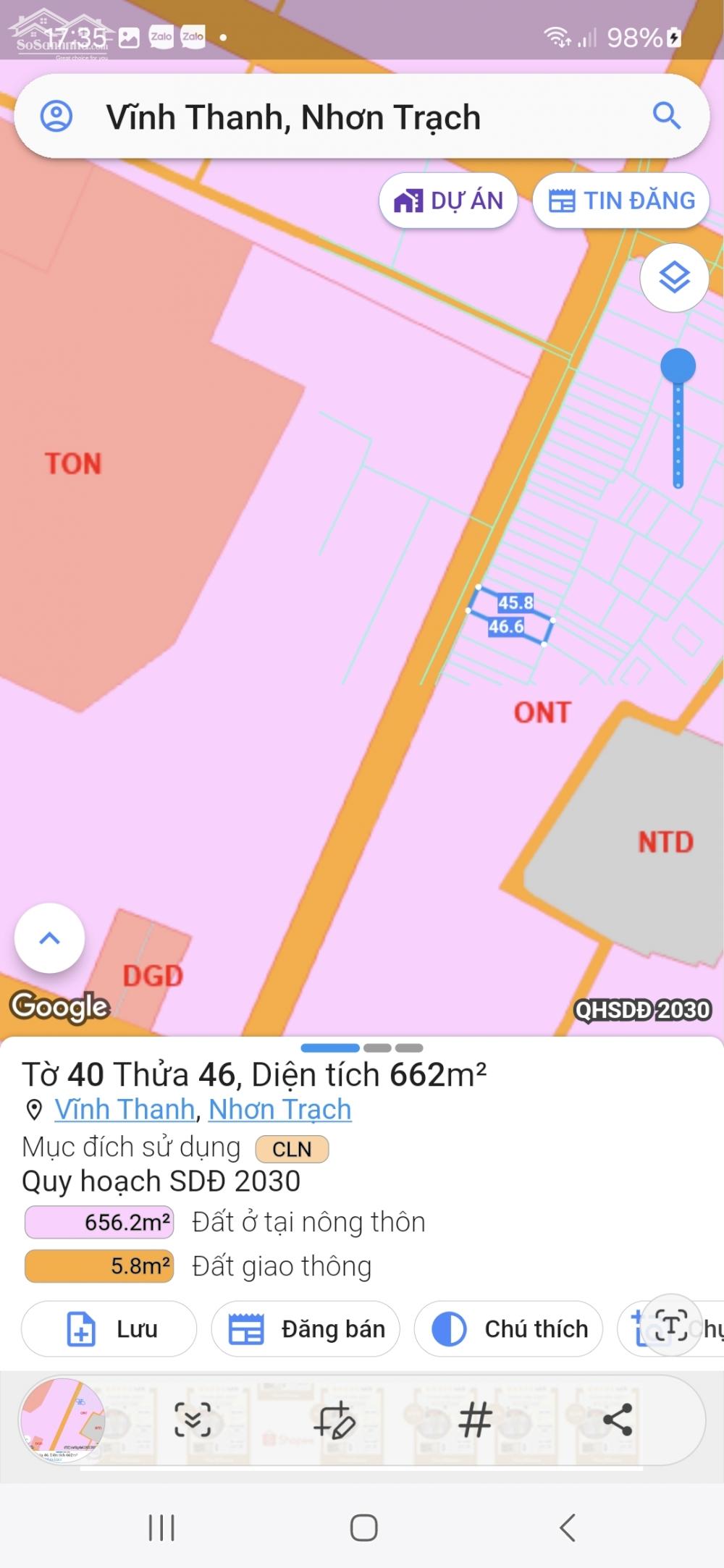
Task: Tap the scroll capture icon
Action: click(193, 1419)
